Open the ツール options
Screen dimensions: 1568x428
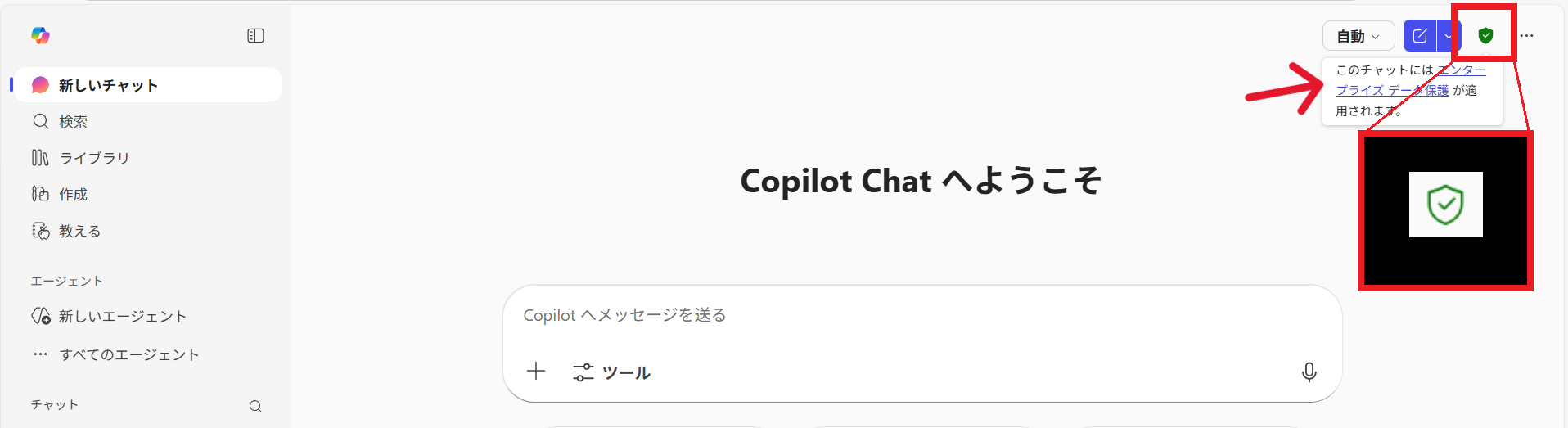click(612, 373)
